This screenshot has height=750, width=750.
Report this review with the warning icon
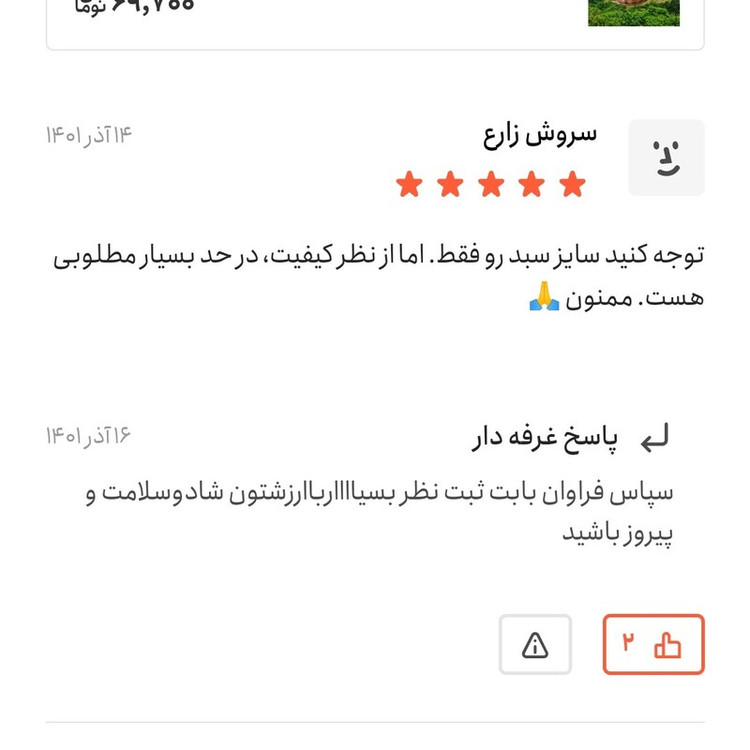(x=535, y=644)
